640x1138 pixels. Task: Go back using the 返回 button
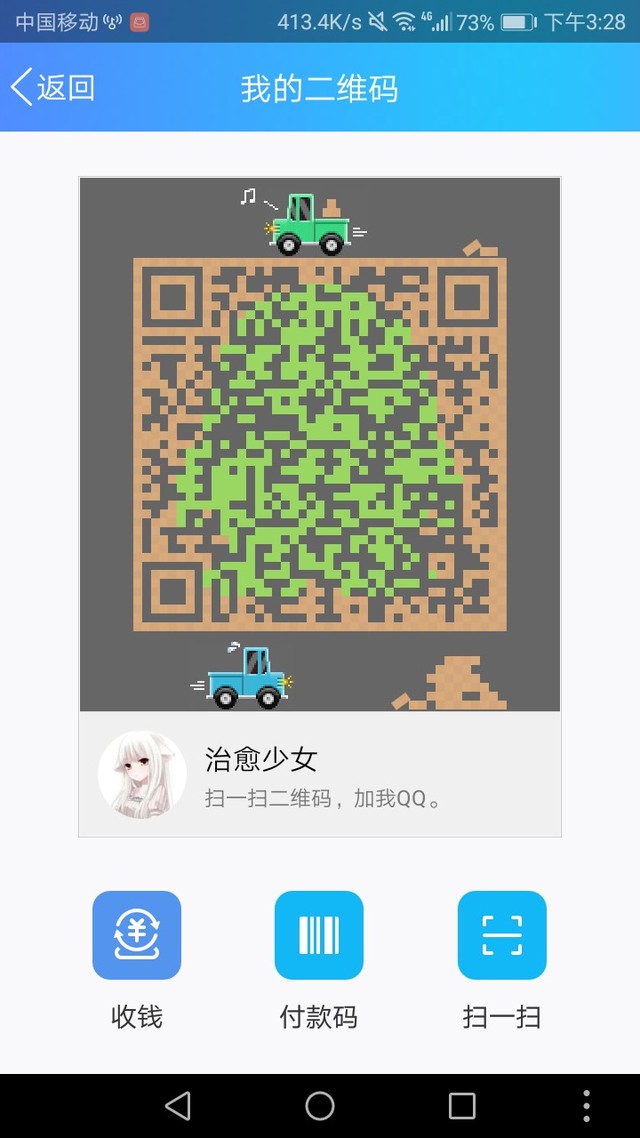point(52,88)
